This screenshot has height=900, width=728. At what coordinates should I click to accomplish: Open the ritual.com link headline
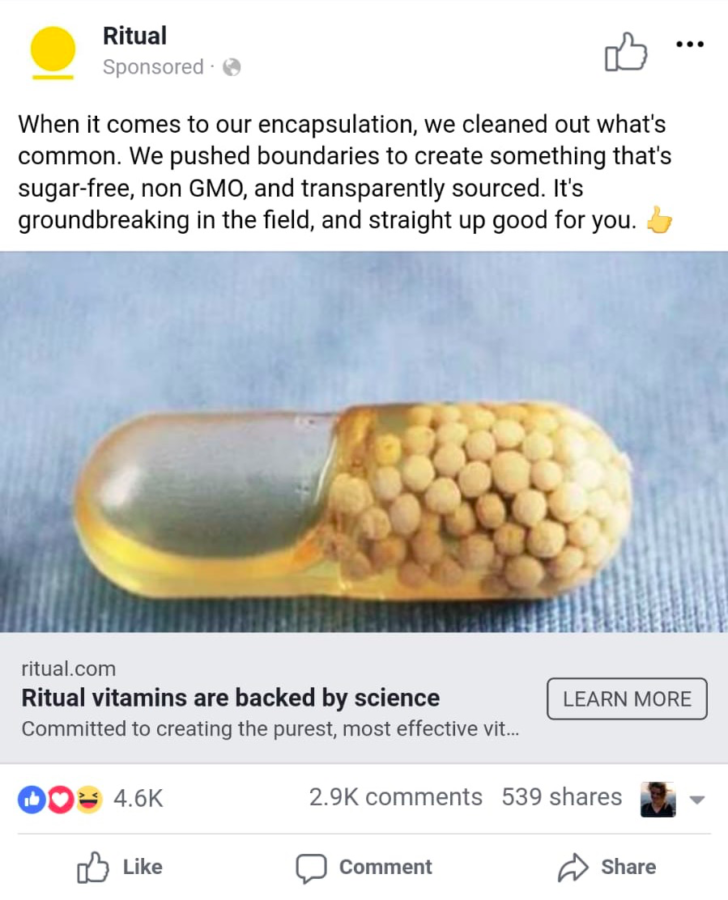point(231,698)
